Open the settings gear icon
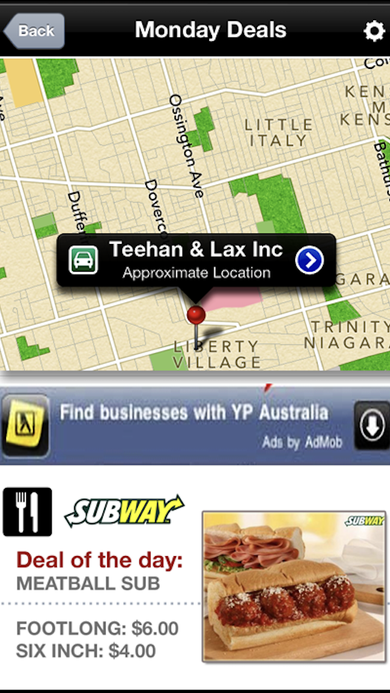Screen dimensions: 390x693 (x=374, y=31)
